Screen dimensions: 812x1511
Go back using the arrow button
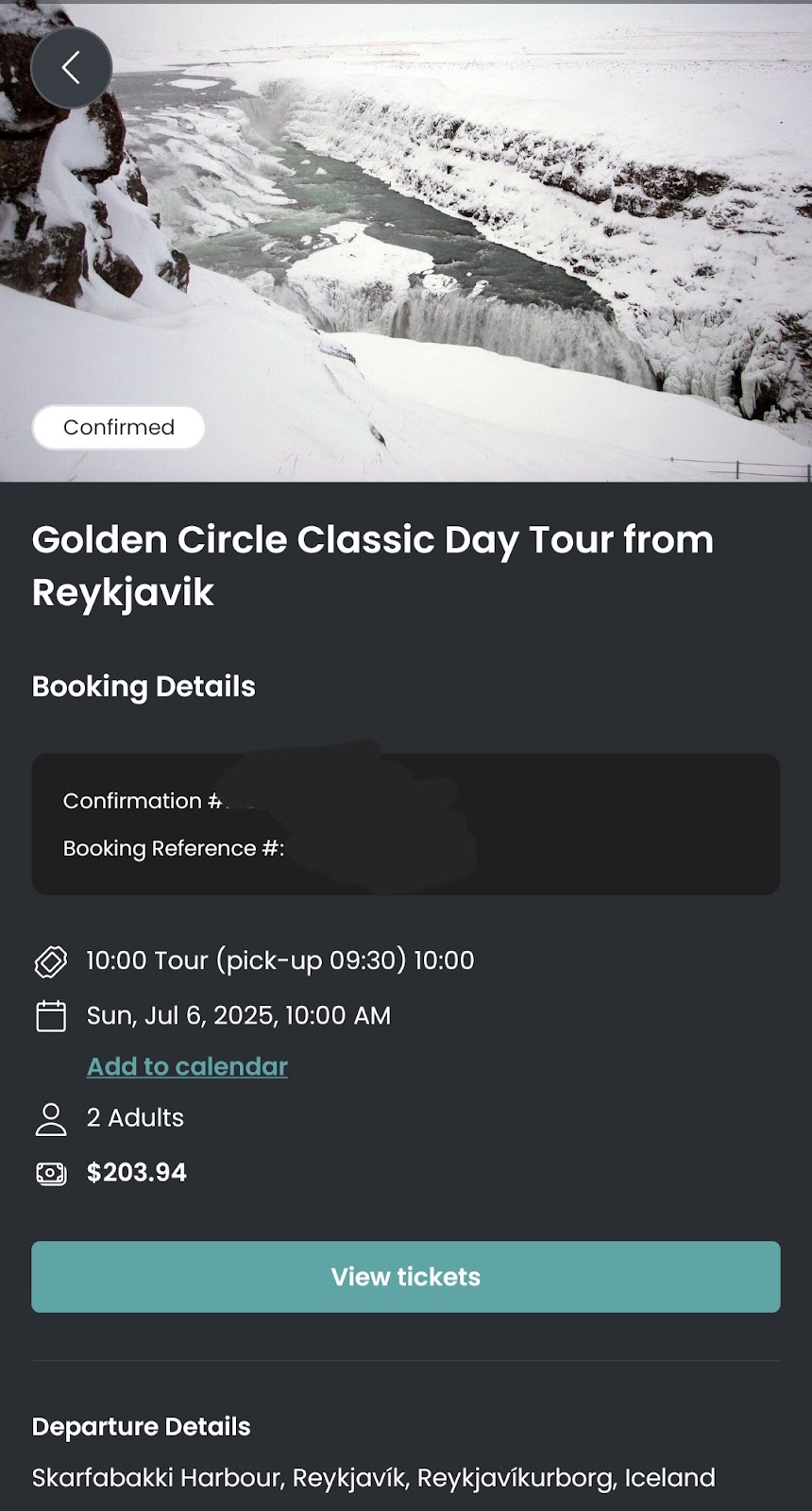pos(71,68)
